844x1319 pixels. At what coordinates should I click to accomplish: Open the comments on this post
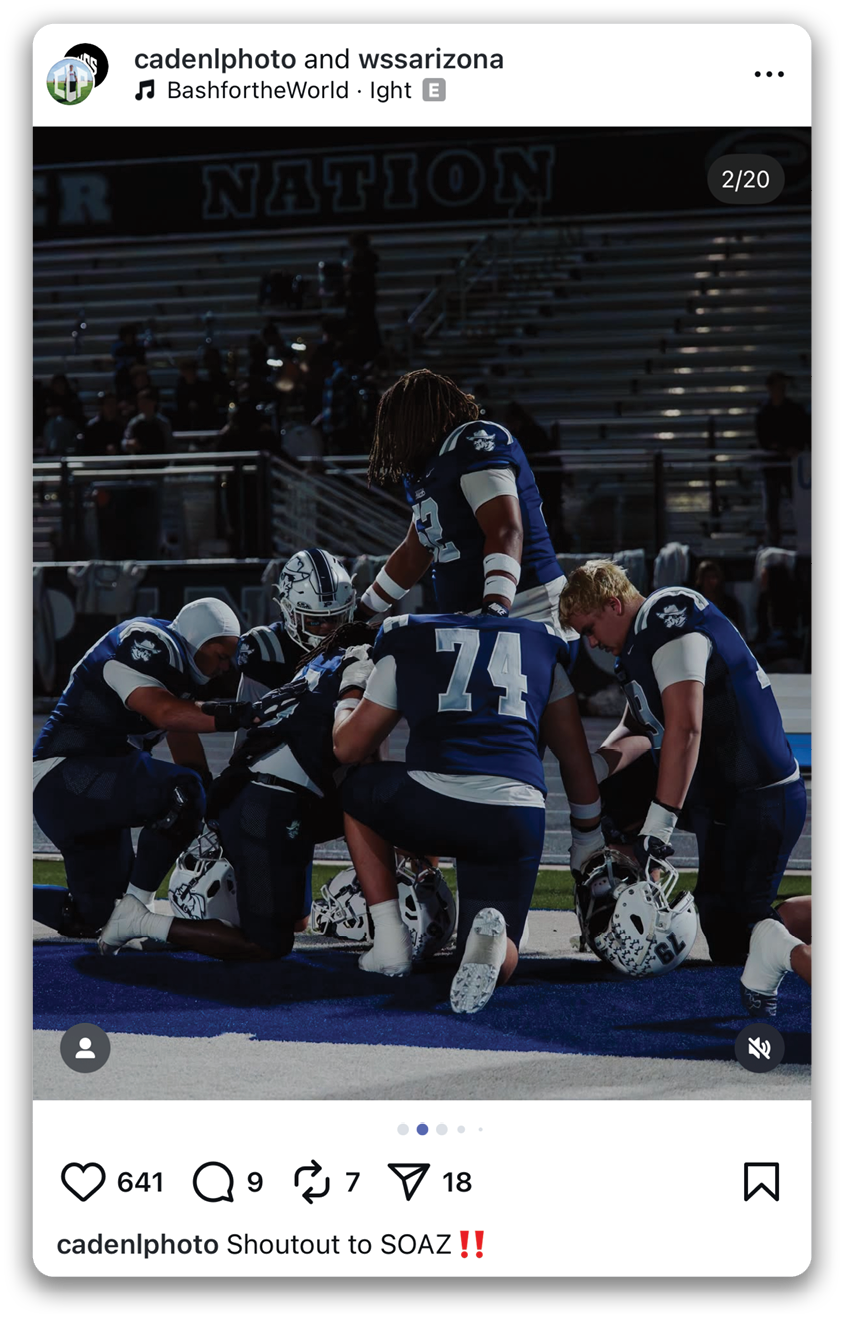(213, 1182)
